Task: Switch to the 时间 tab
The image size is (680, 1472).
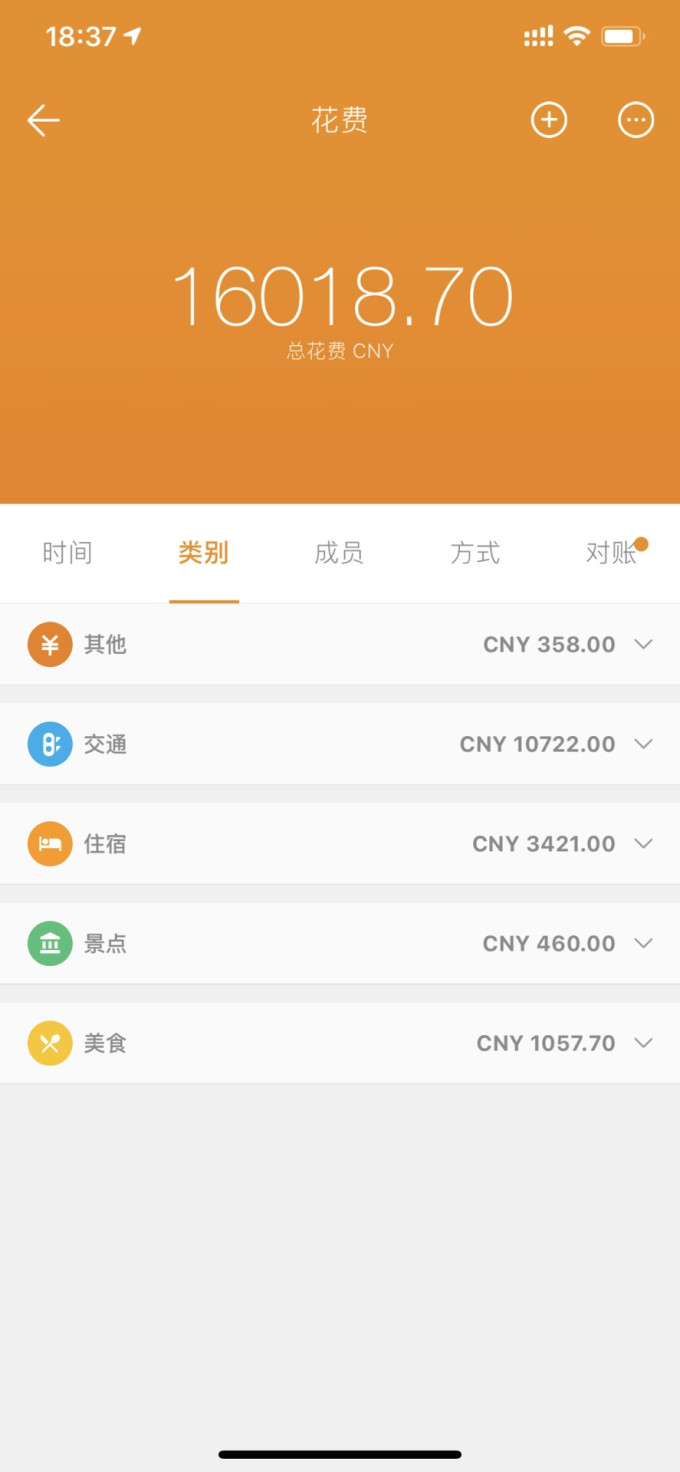Action: [x=67, y=553]
